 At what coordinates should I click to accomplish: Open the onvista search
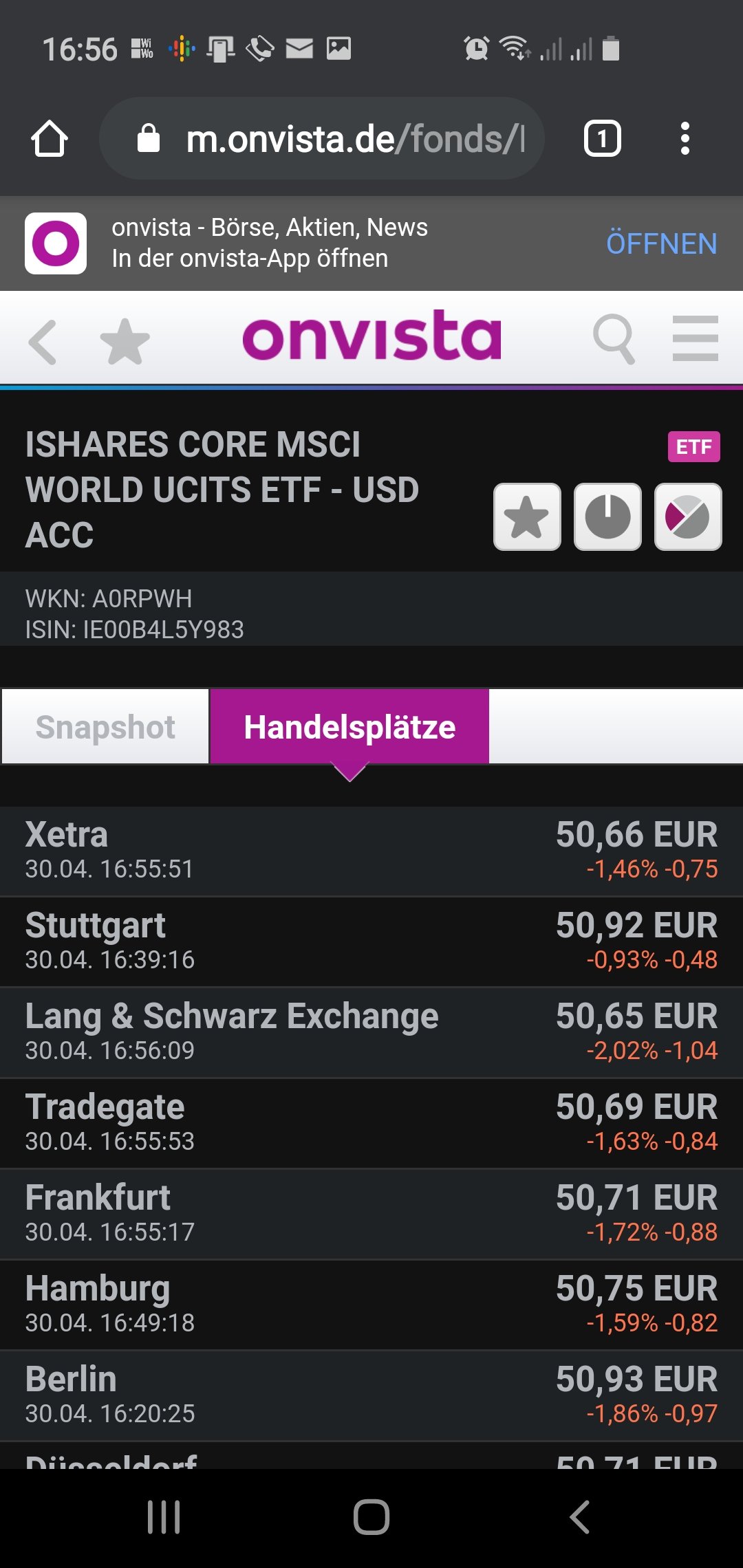coord(613,338)
